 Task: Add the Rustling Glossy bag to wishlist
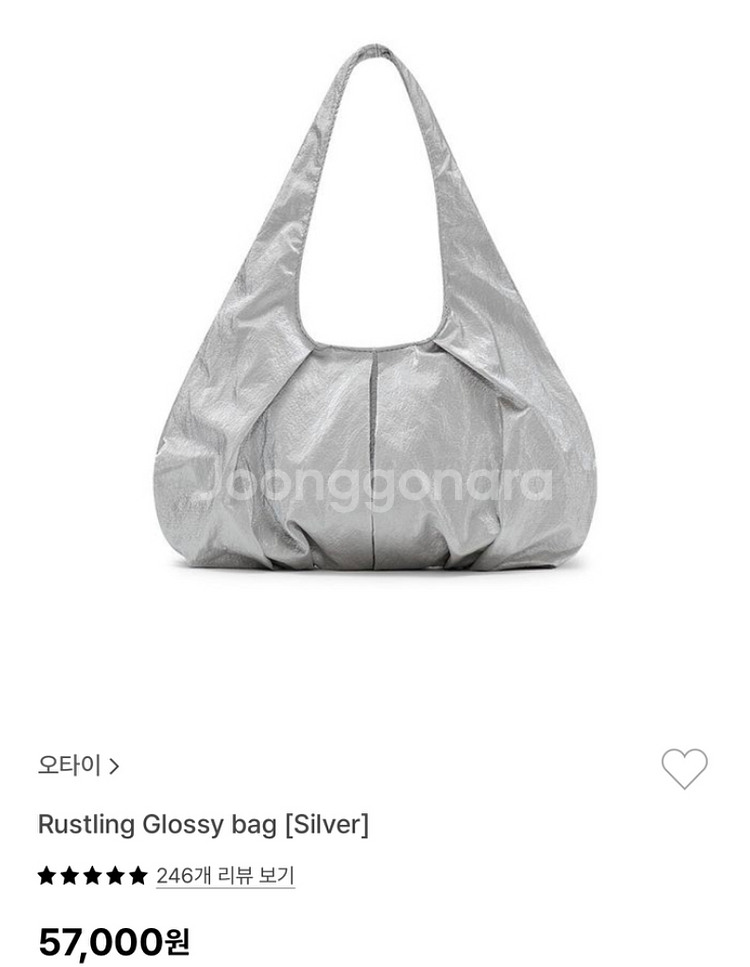pos(684,768)
